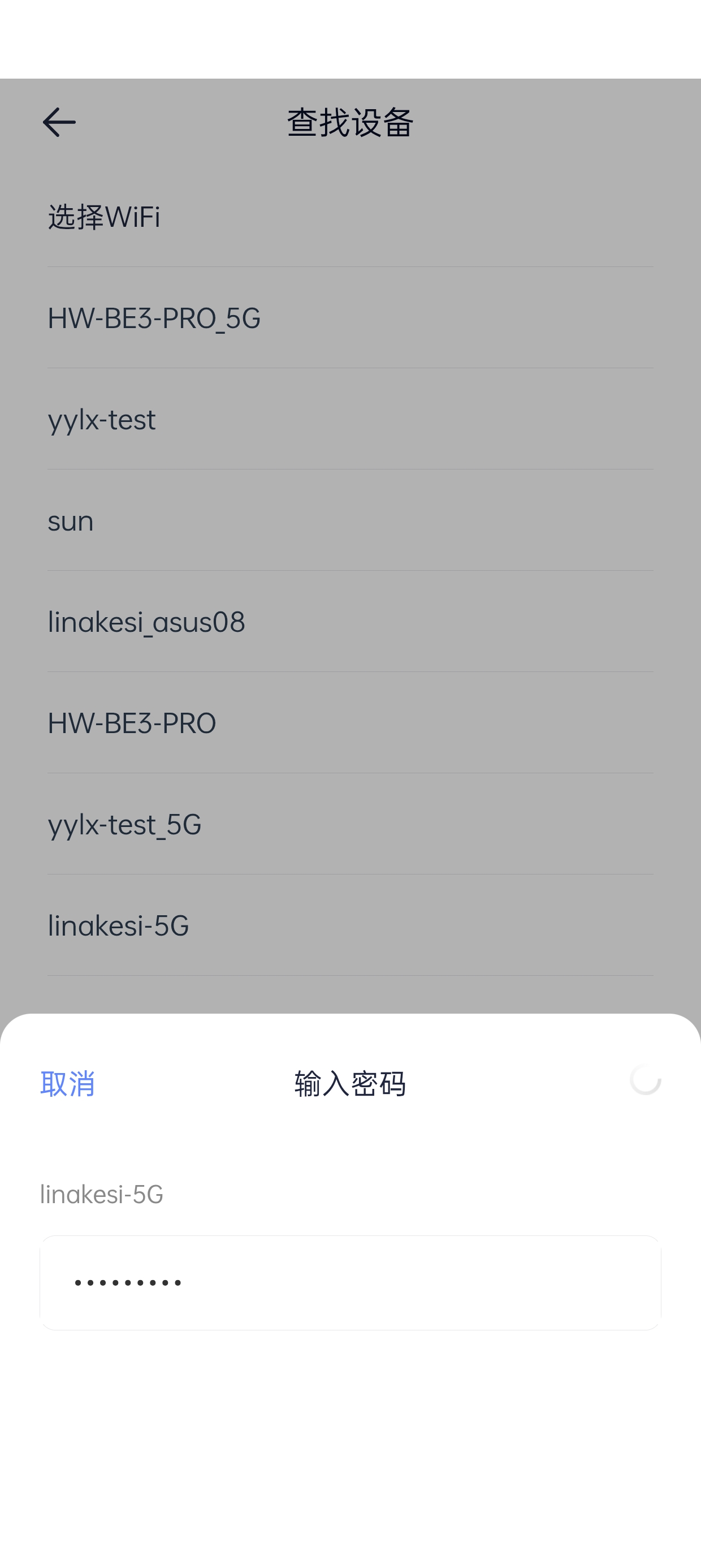Choose the sun WiFi network
Image resolution: width=701 pixels, height=1568 pixels.
click(x=70, y=520)
